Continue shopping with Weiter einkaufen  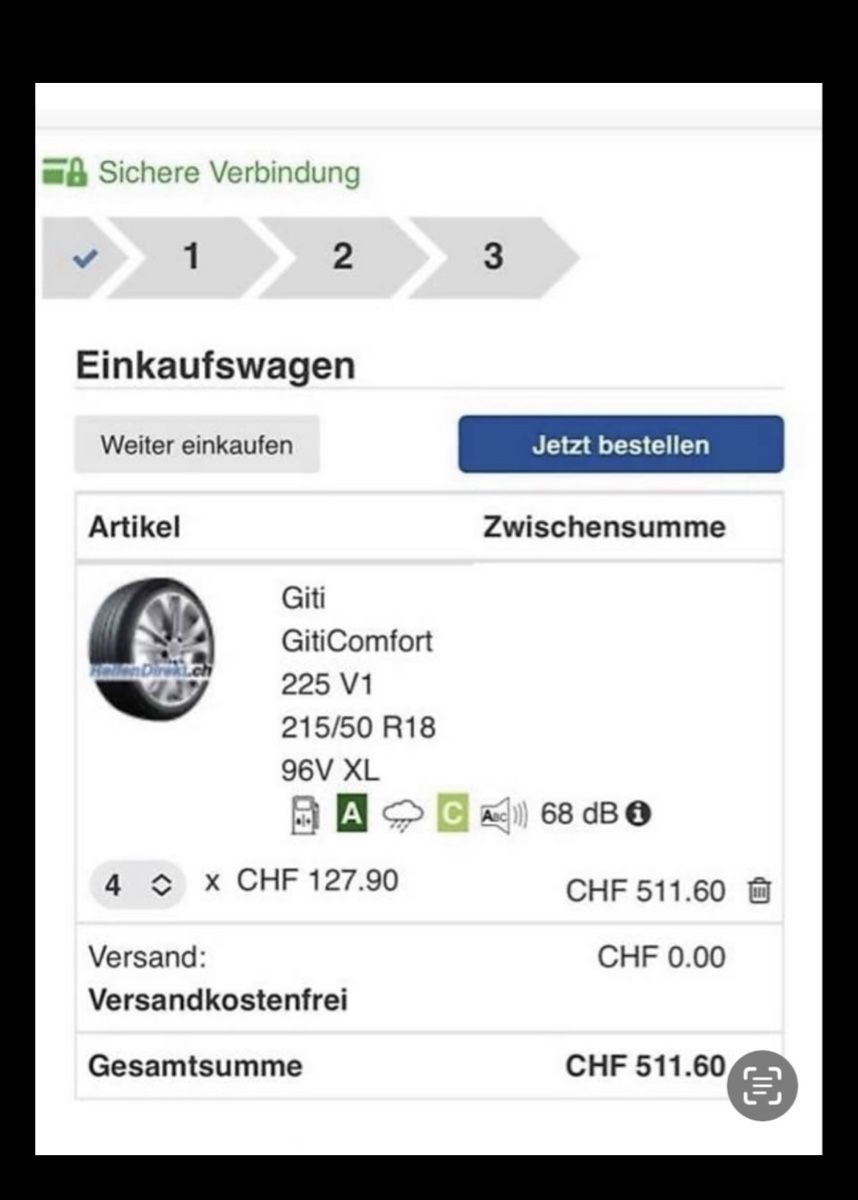[x=197, y=445]
